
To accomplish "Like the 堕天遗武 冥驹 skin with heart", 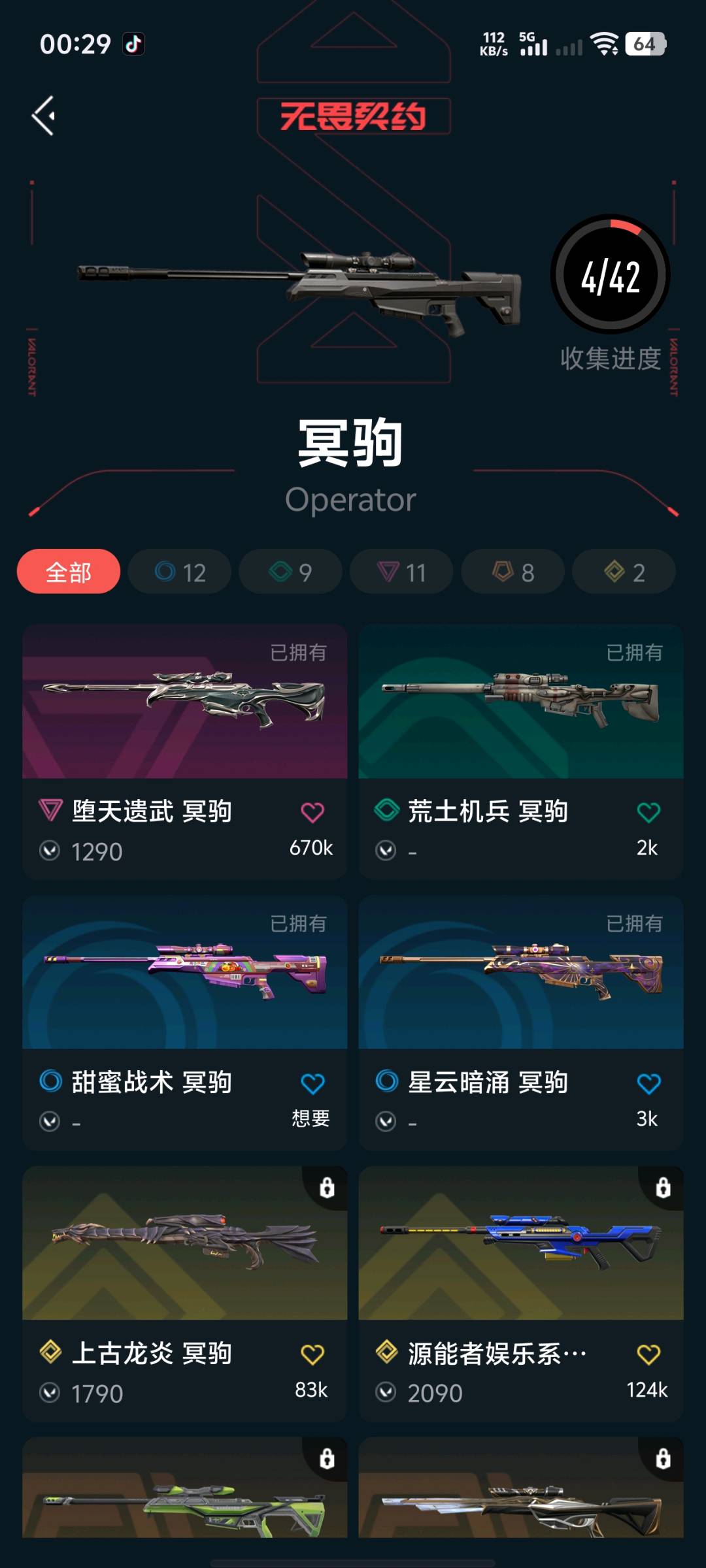I will 312,812.
